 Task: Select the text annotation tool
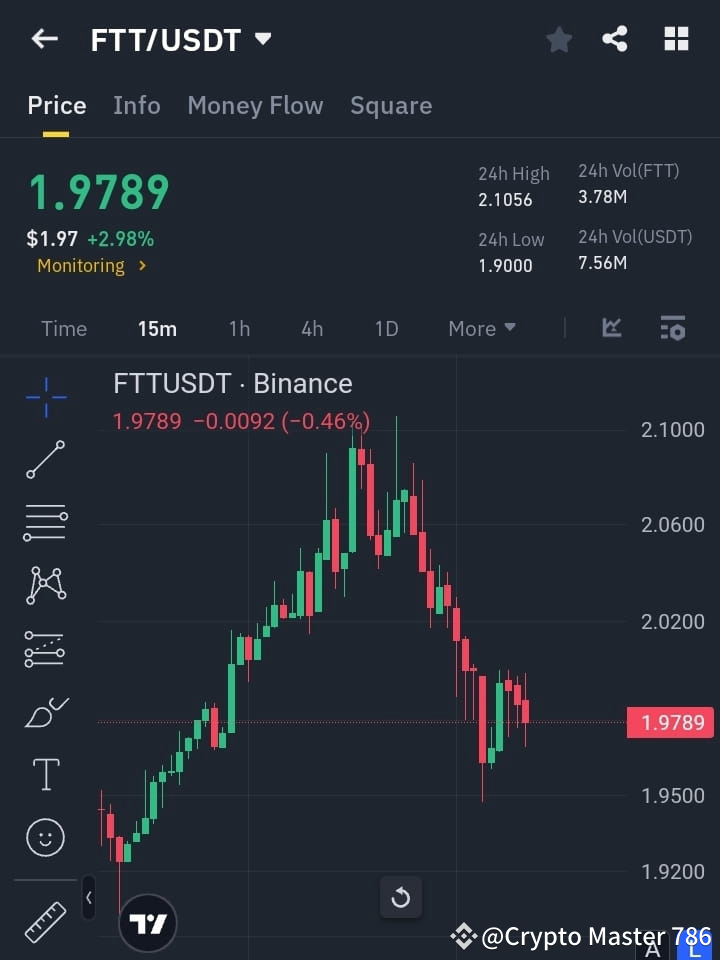coord(45,773)
